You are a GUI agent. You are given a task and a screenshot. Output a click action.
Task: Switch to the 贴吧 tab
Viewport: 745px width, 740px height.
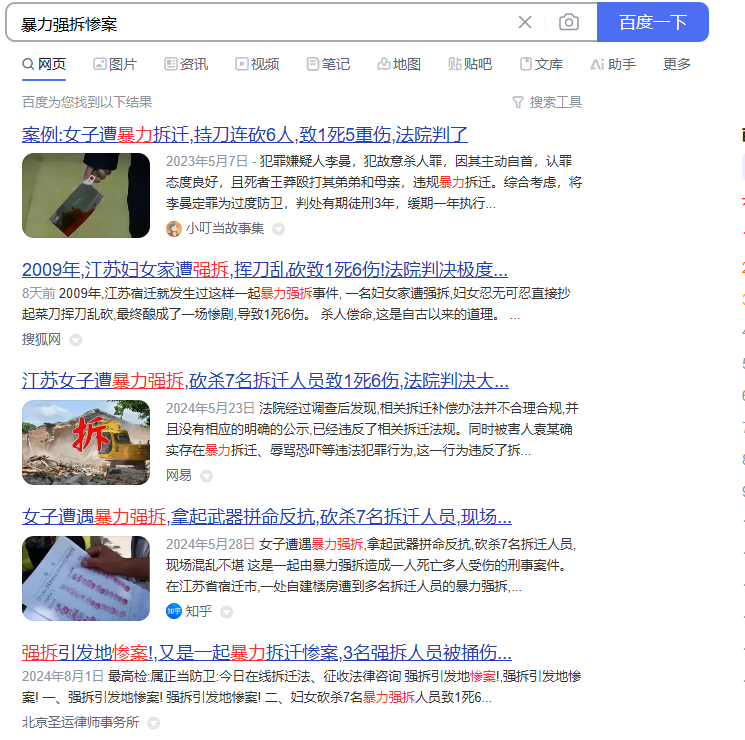(470, 64)
